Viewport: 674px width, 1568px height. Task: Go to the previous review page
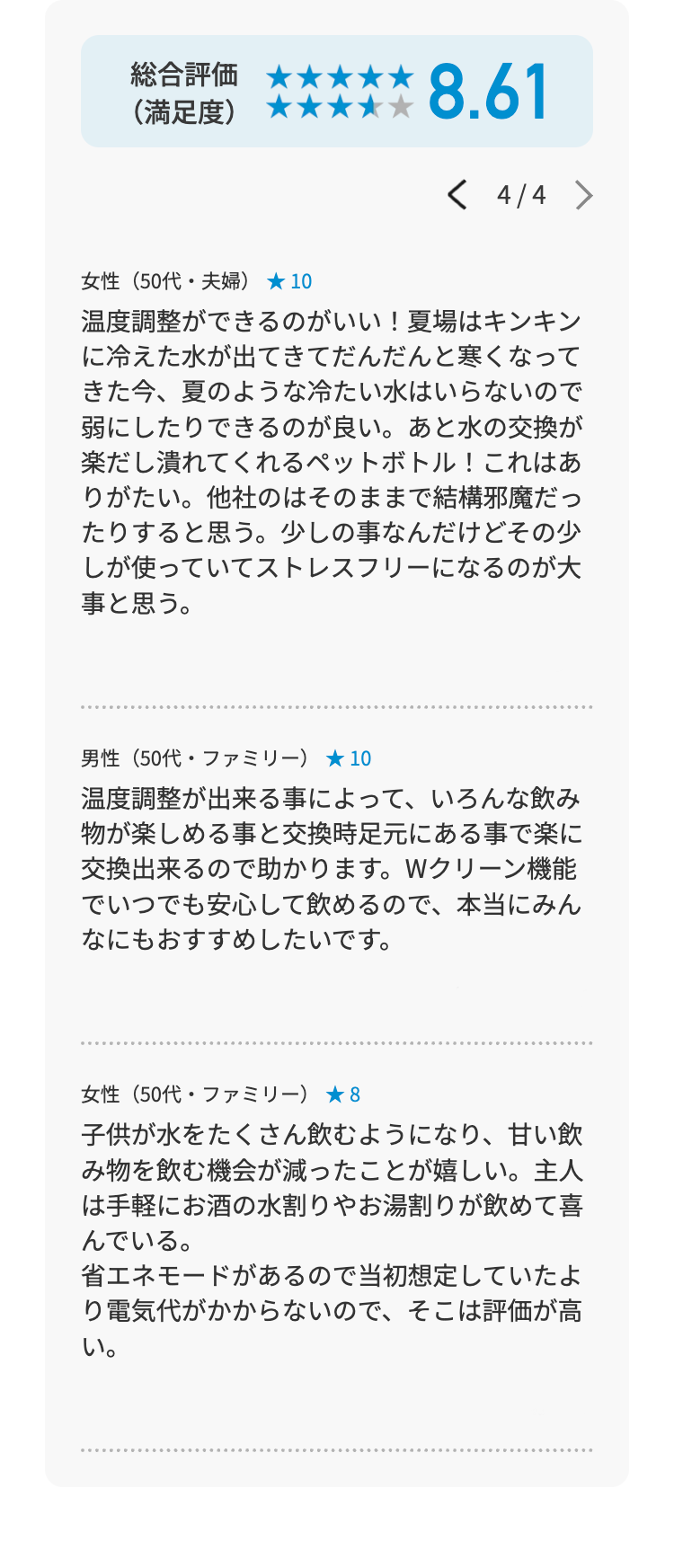[457, 195]
